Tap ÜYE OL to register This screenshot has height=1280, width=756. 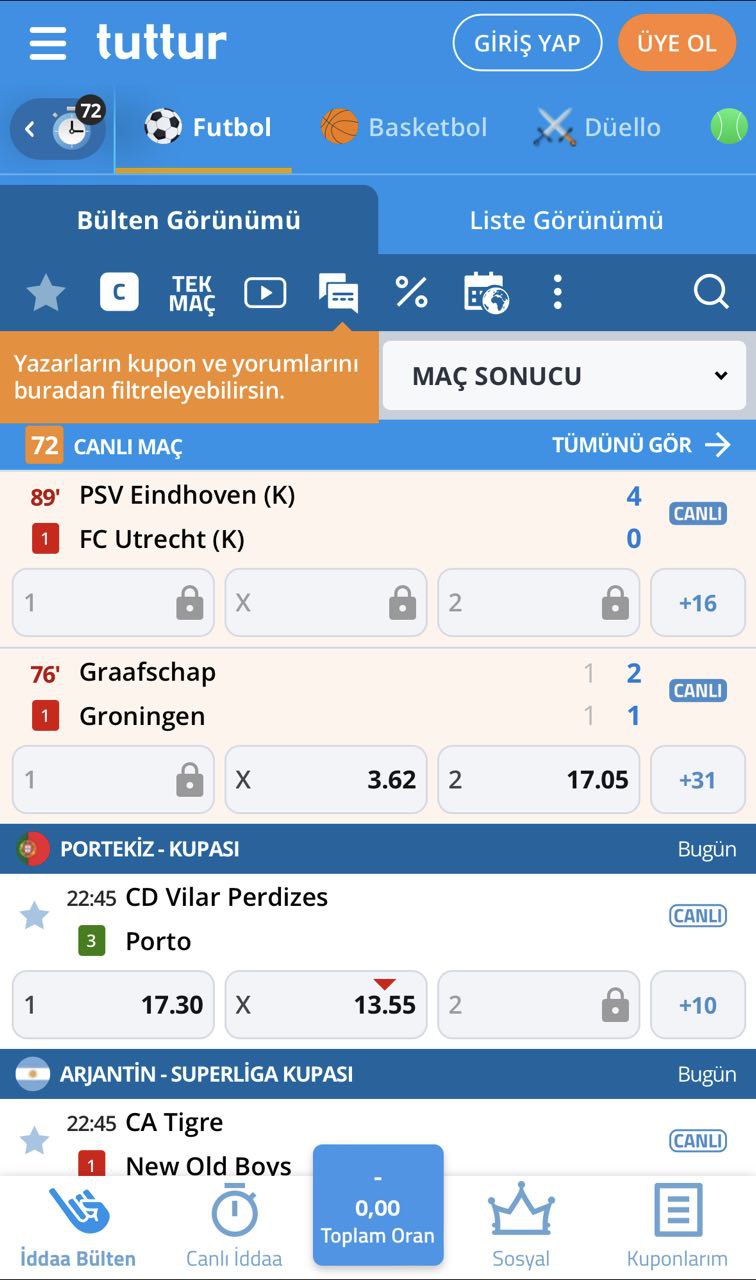tap(676, 44)
